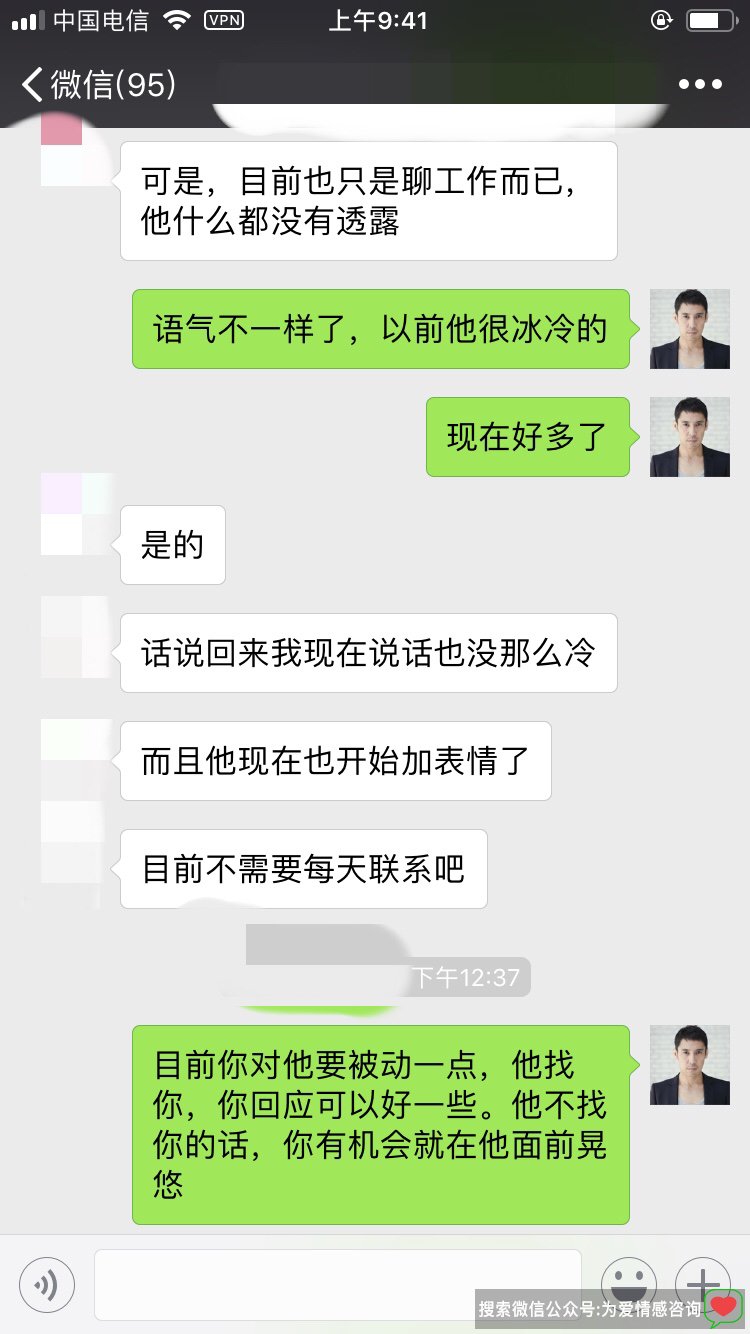Go back to the WeChat chat list
Image resolution: width=750 pixels, height=1334 pixels.
(98, 85)
